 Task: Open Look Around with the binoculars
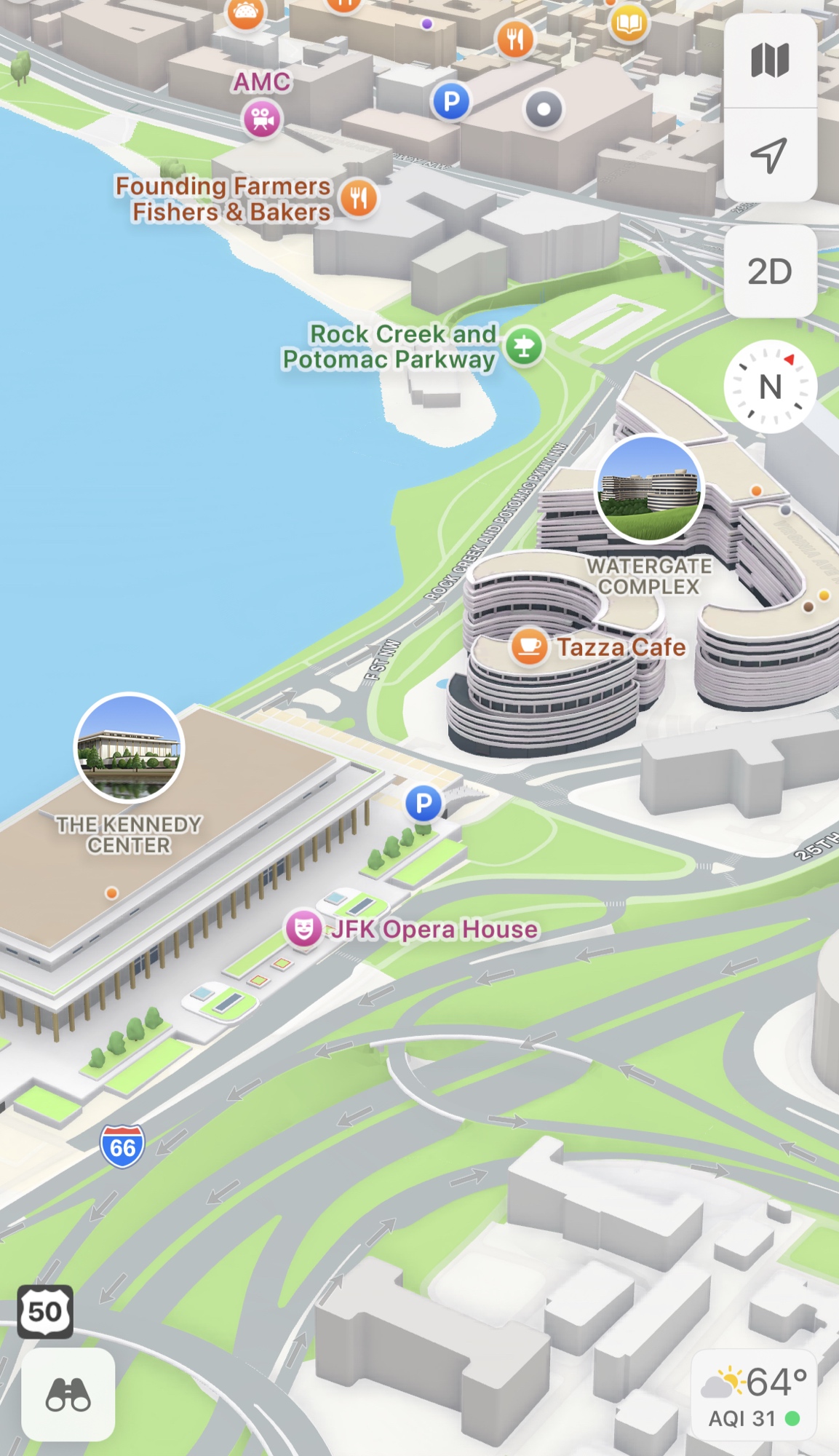68,1394
